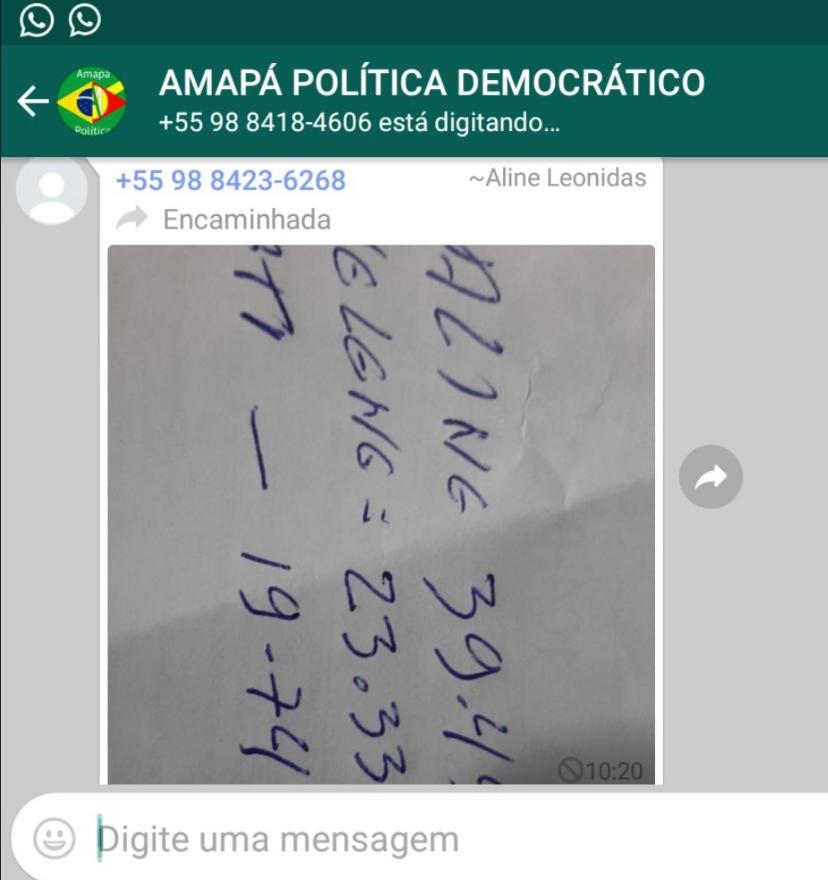Open the forwarded handwritten photo
828x880 pixels.
[381, 514]
